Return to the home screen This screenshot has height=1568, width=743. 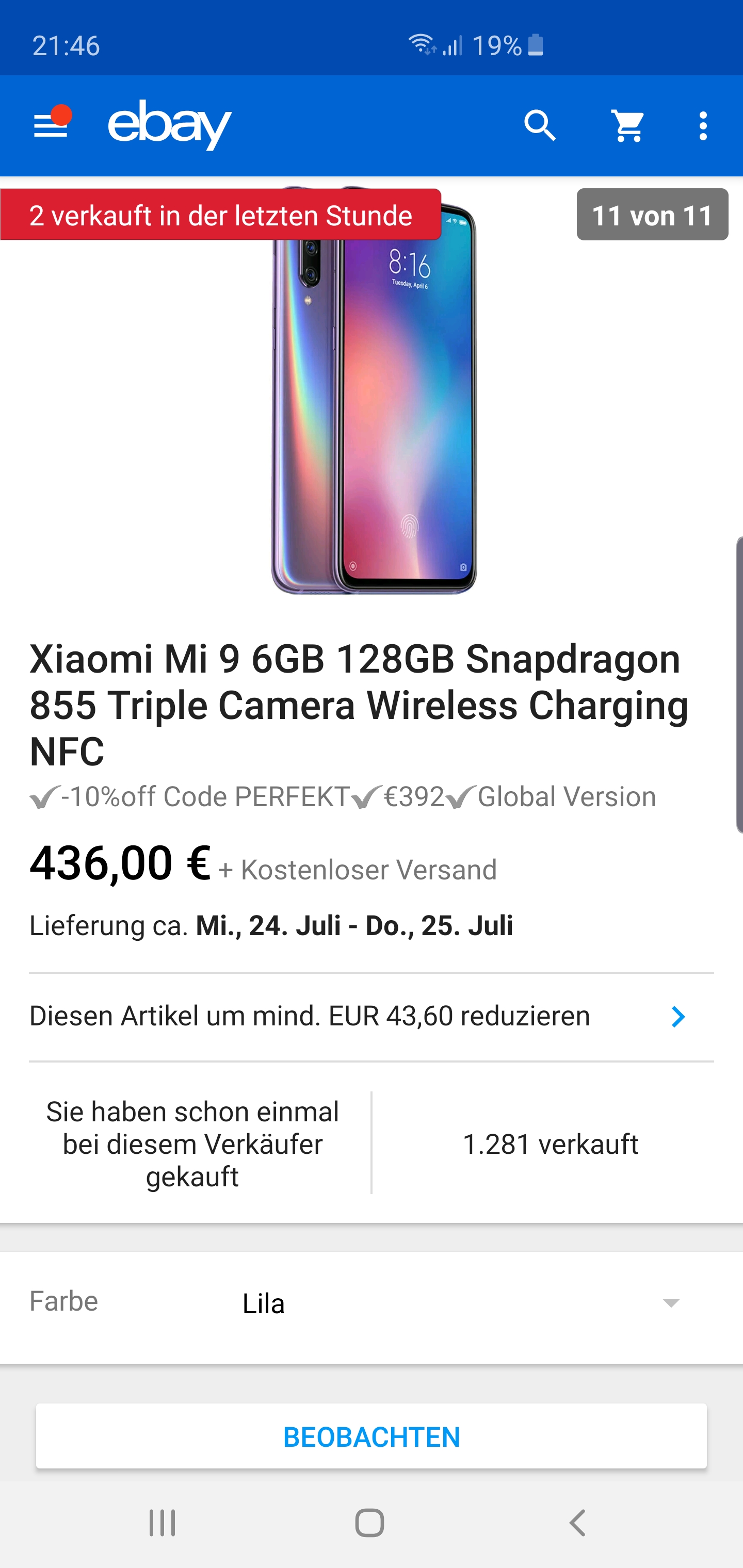pyautogui.click(x=369, y=1523)
